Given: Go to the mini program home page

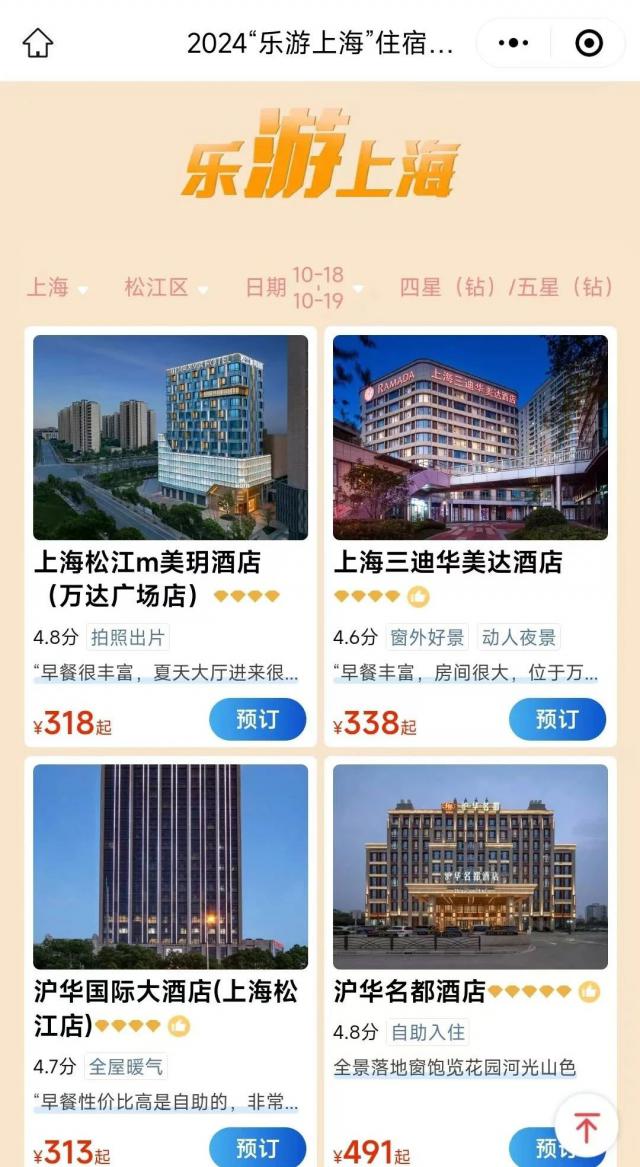Looking at the screenshot, I should [x=37, y=43].
